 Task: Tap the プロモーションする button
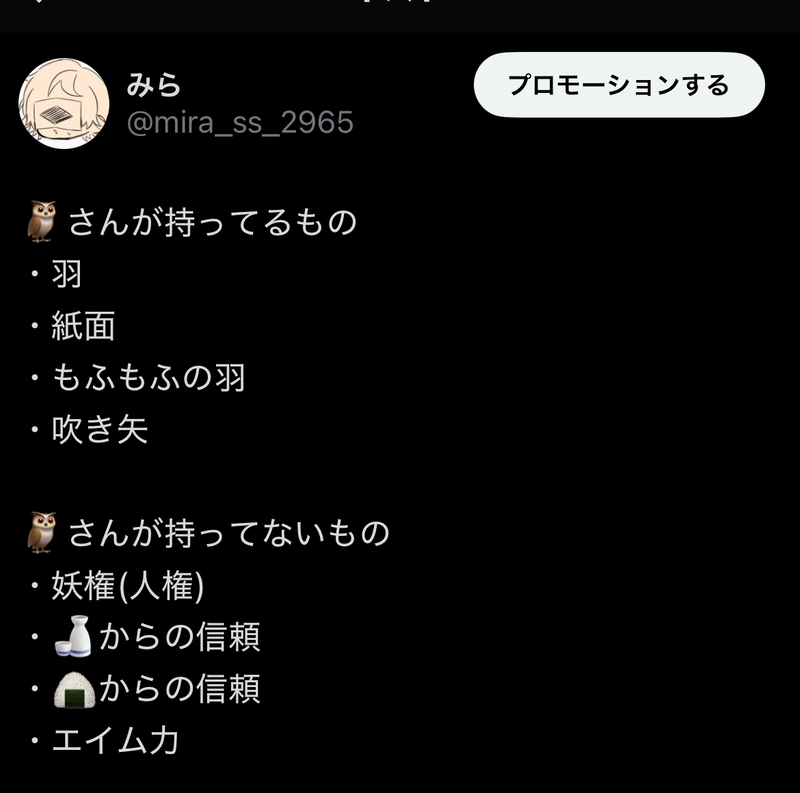[618, 85]
